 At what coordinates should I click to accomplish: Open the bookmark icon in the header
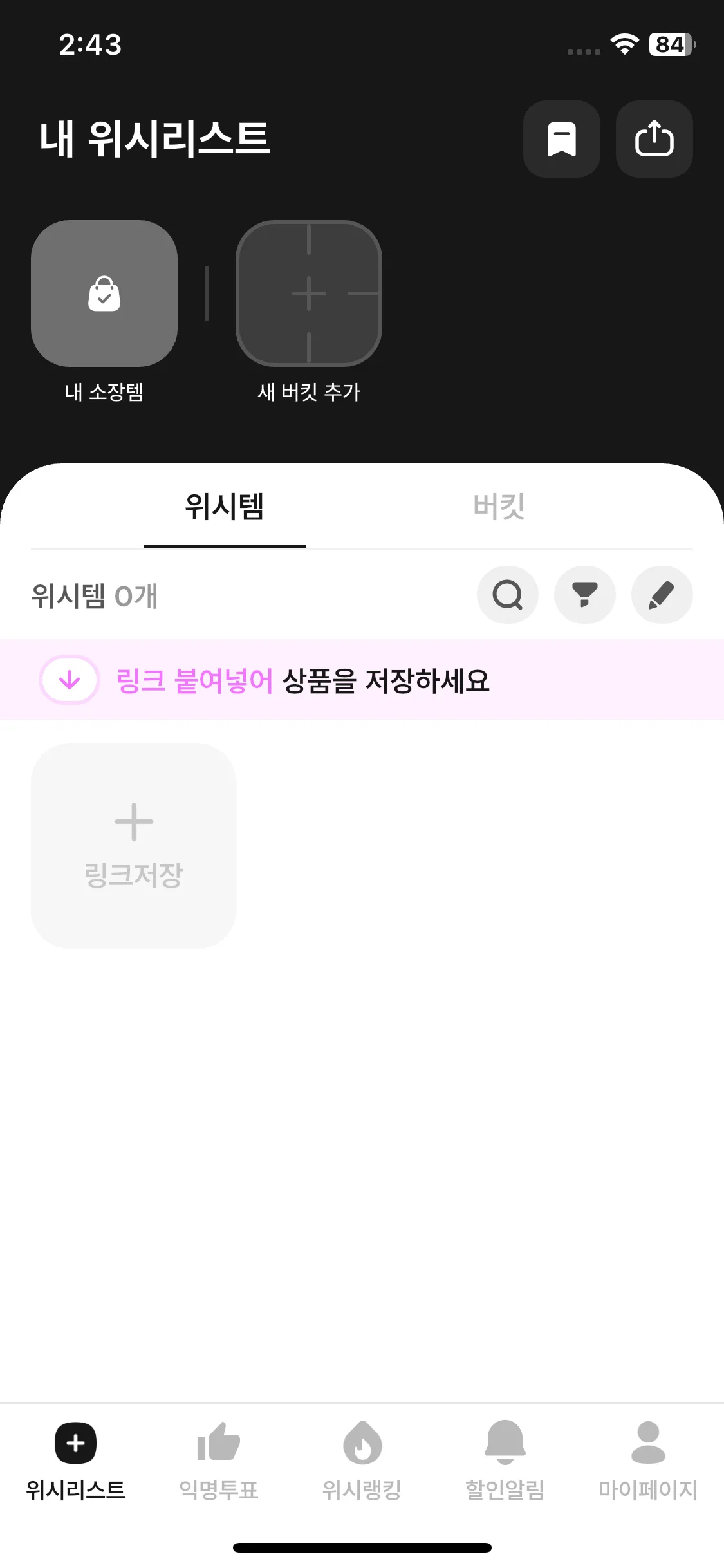click(x=561, y=139)
